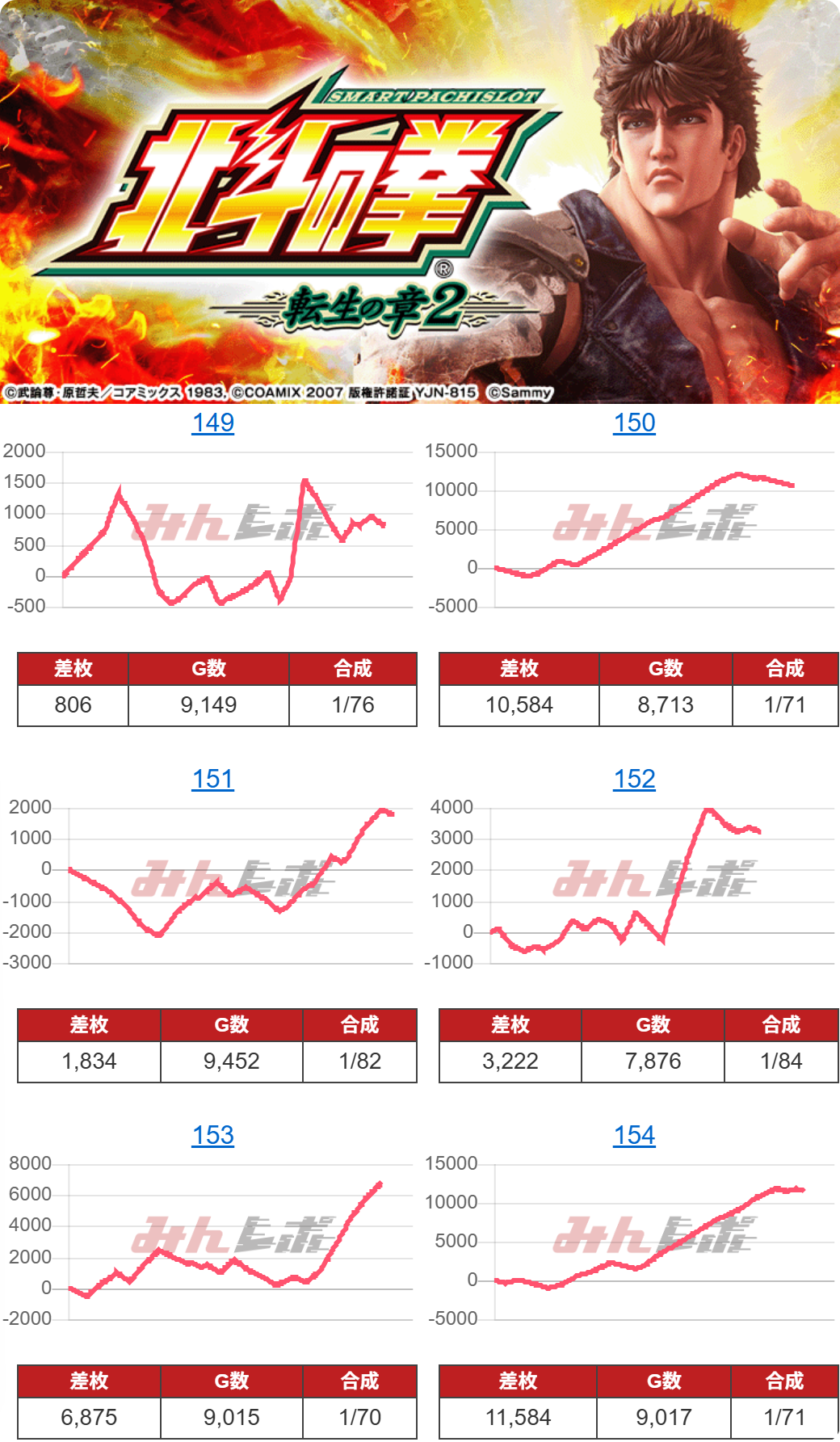Tap the 154 machine link
The height and width of the screenshot is (1442, 840).
[x=634, y=1135]
